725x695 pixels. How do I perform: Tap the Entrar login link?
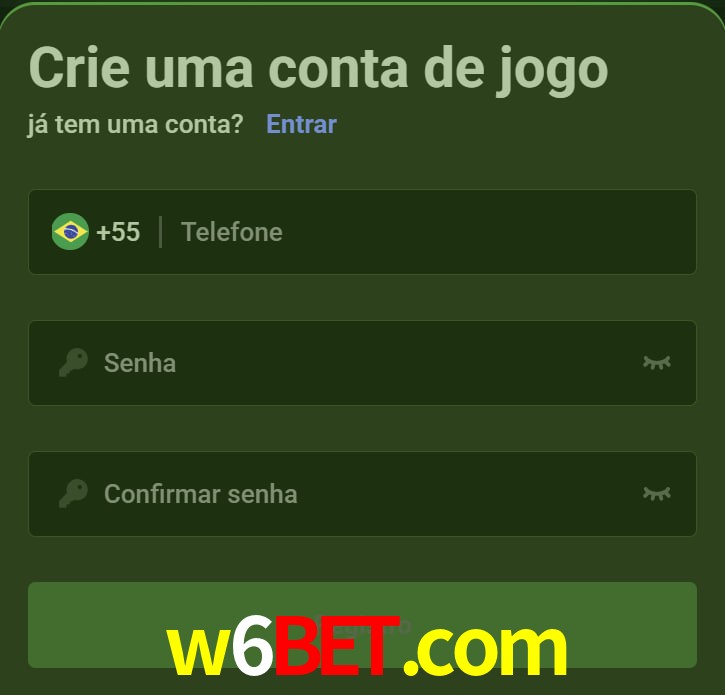(x=301, y=124)
